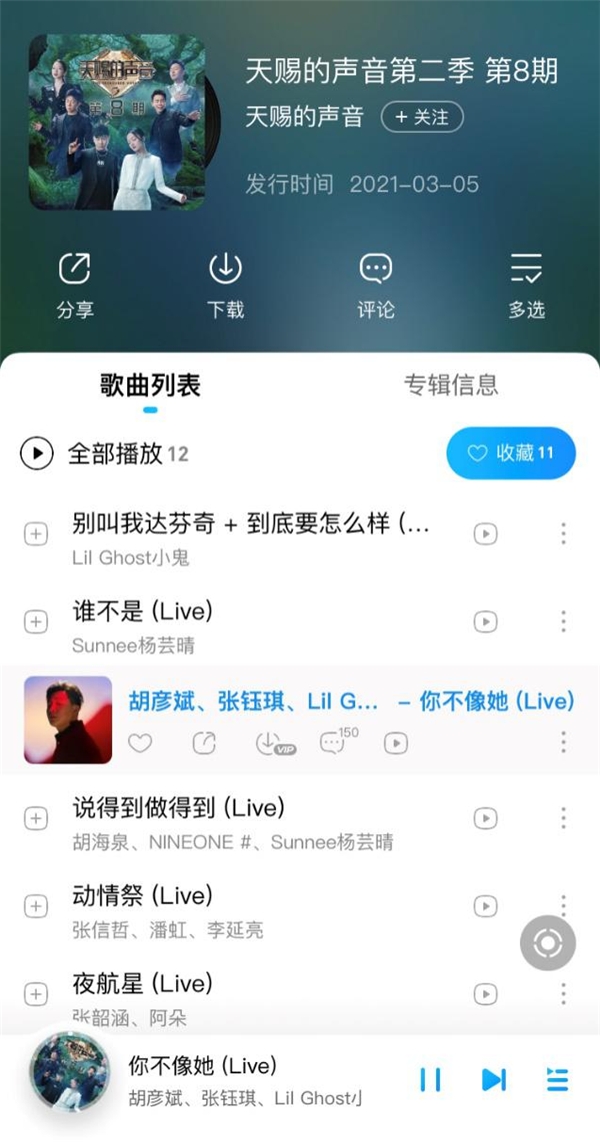Open the 150 comments on 你不像她
Screen dimensions: 600x1142
[332, 743]
